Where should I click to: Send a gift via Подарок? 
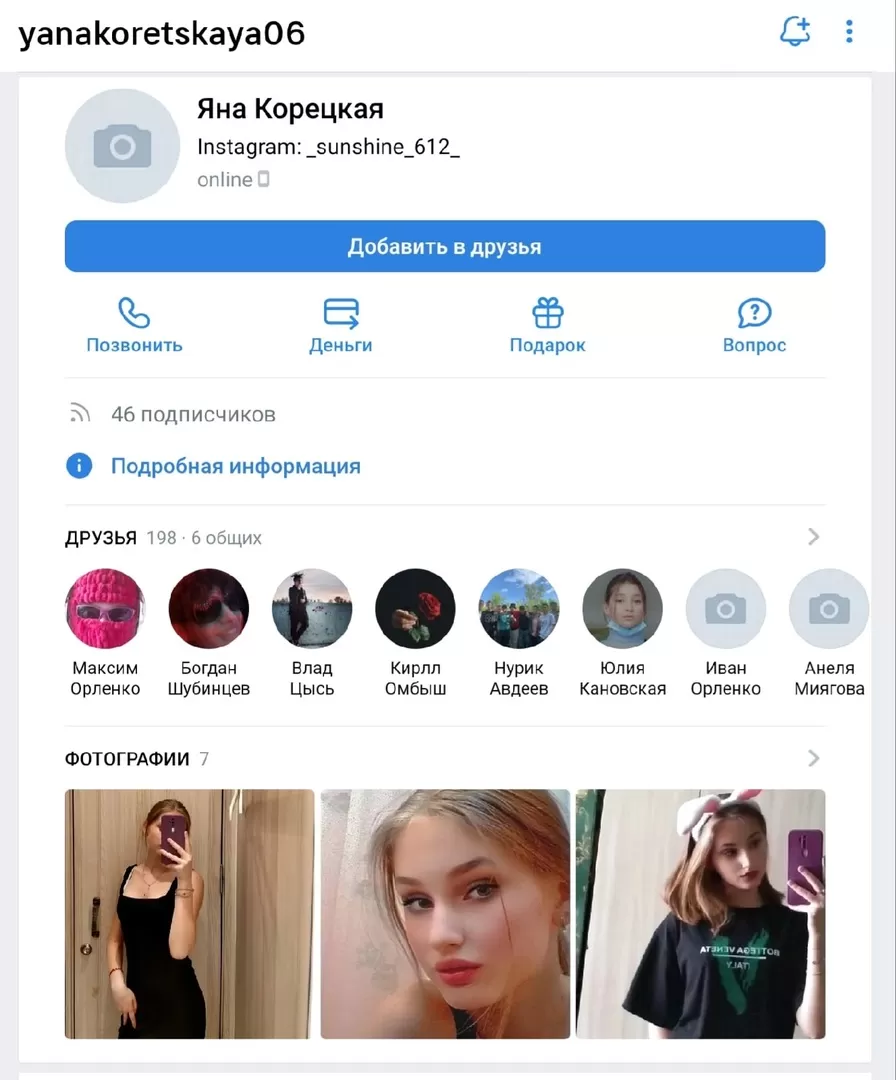coord(547,326)
